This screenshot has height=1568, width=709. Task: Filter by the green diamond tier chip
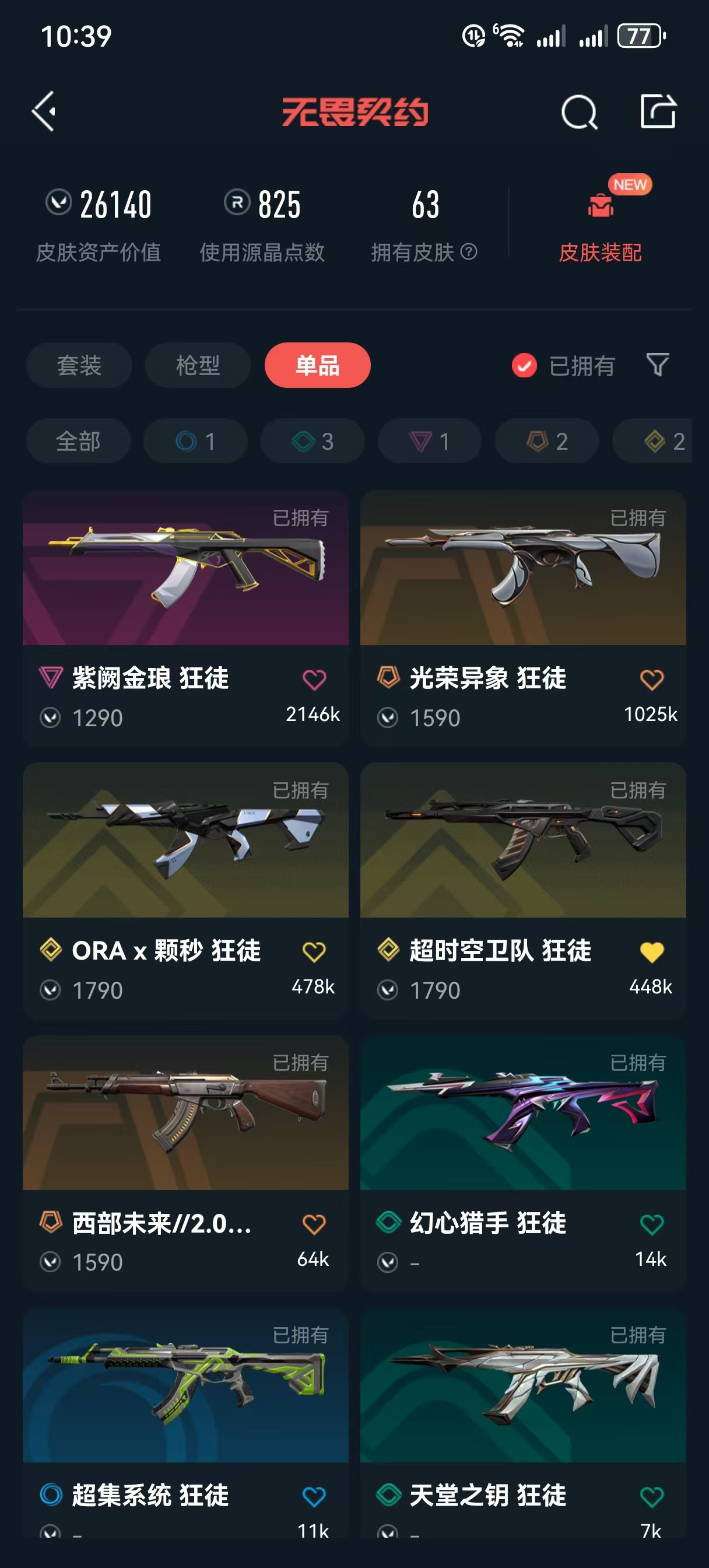313,440
